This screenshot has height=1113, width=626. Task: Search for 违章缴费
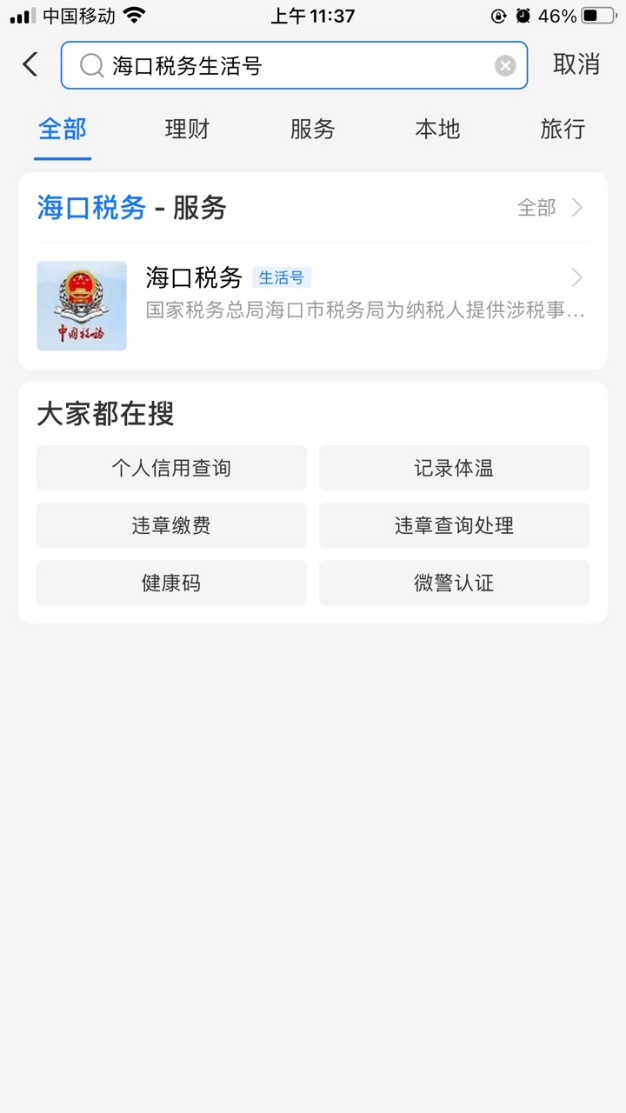pyautogui.click(x=172, y=525)
